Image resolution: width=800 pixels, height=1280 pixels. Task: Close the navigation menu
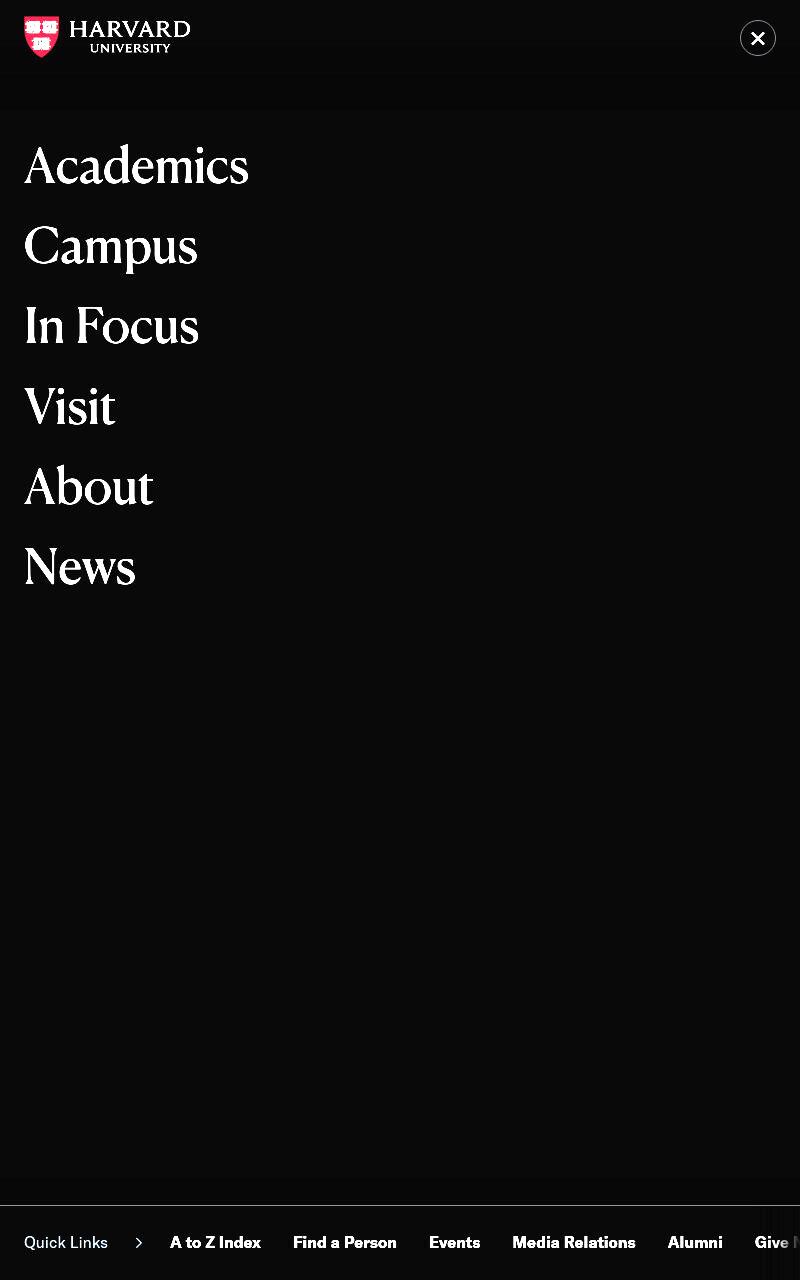758,38
